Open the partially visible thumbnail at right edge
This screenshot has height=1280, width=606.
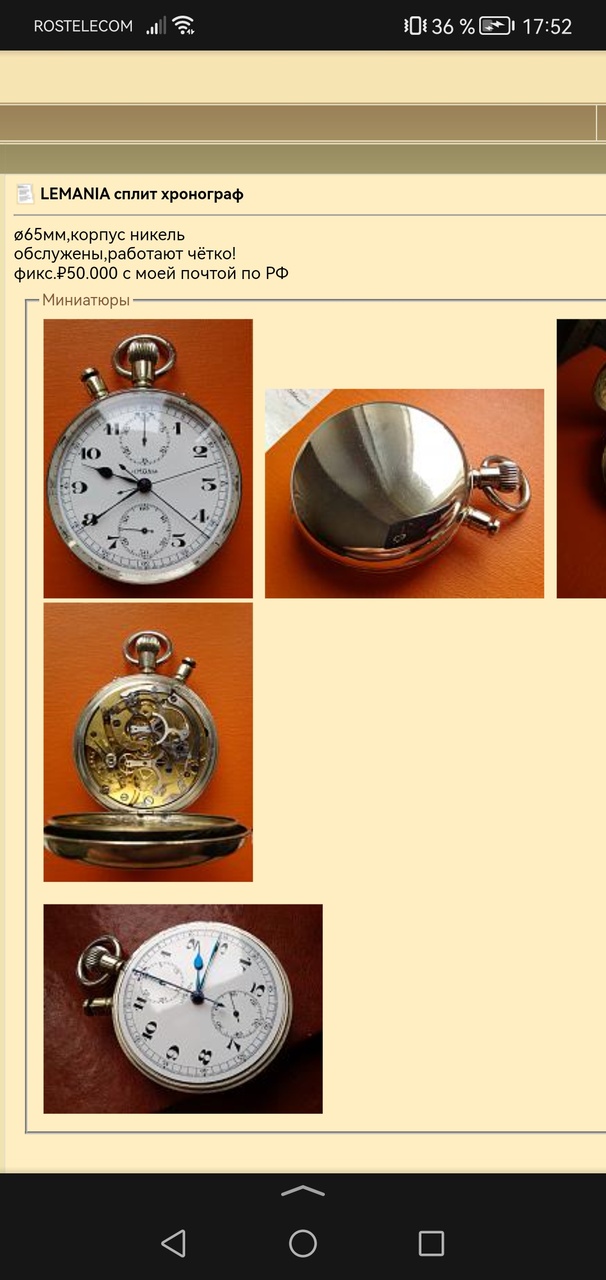point(582,458)
